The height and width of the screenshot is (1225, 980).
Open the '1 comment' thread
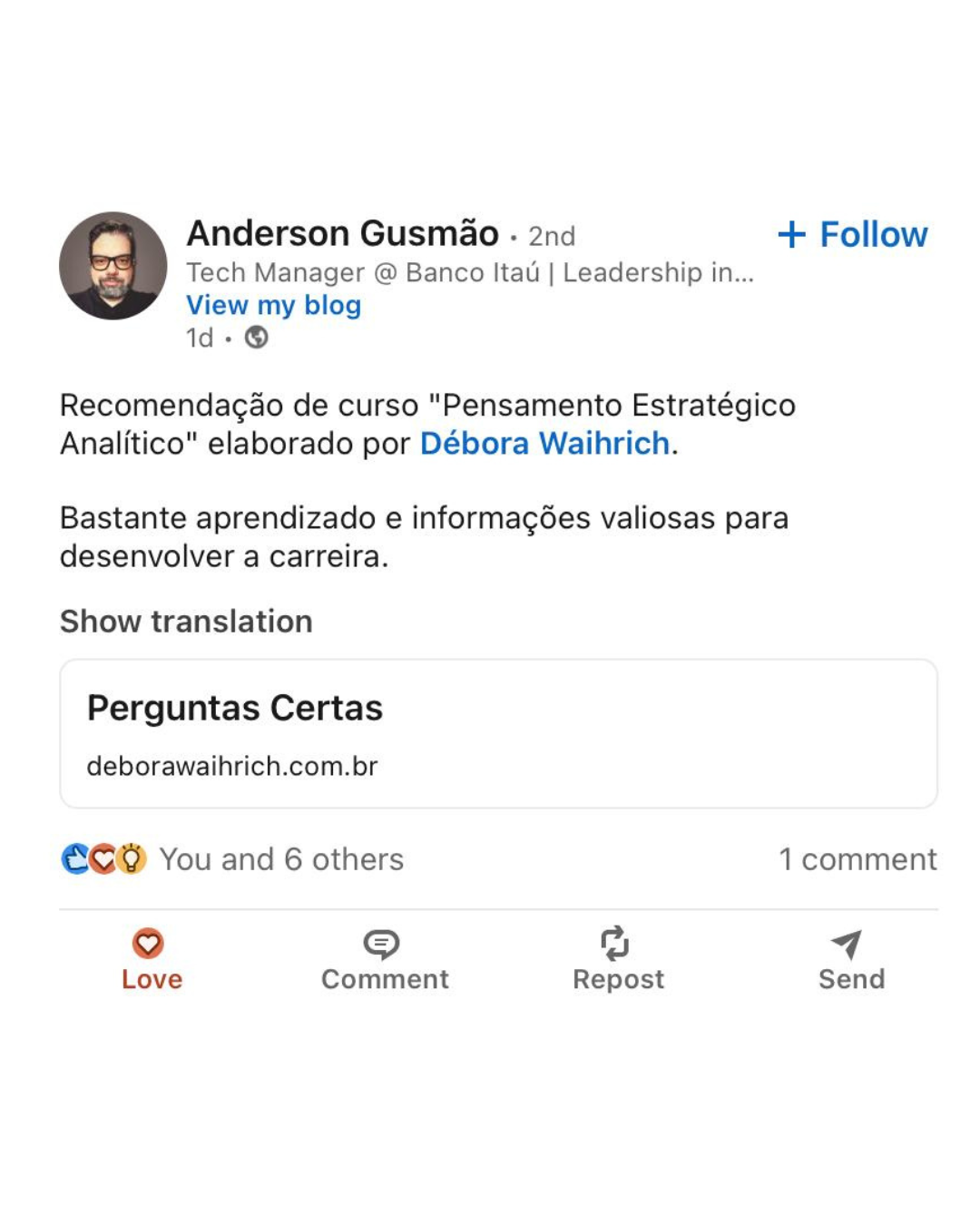click(858, 858)
